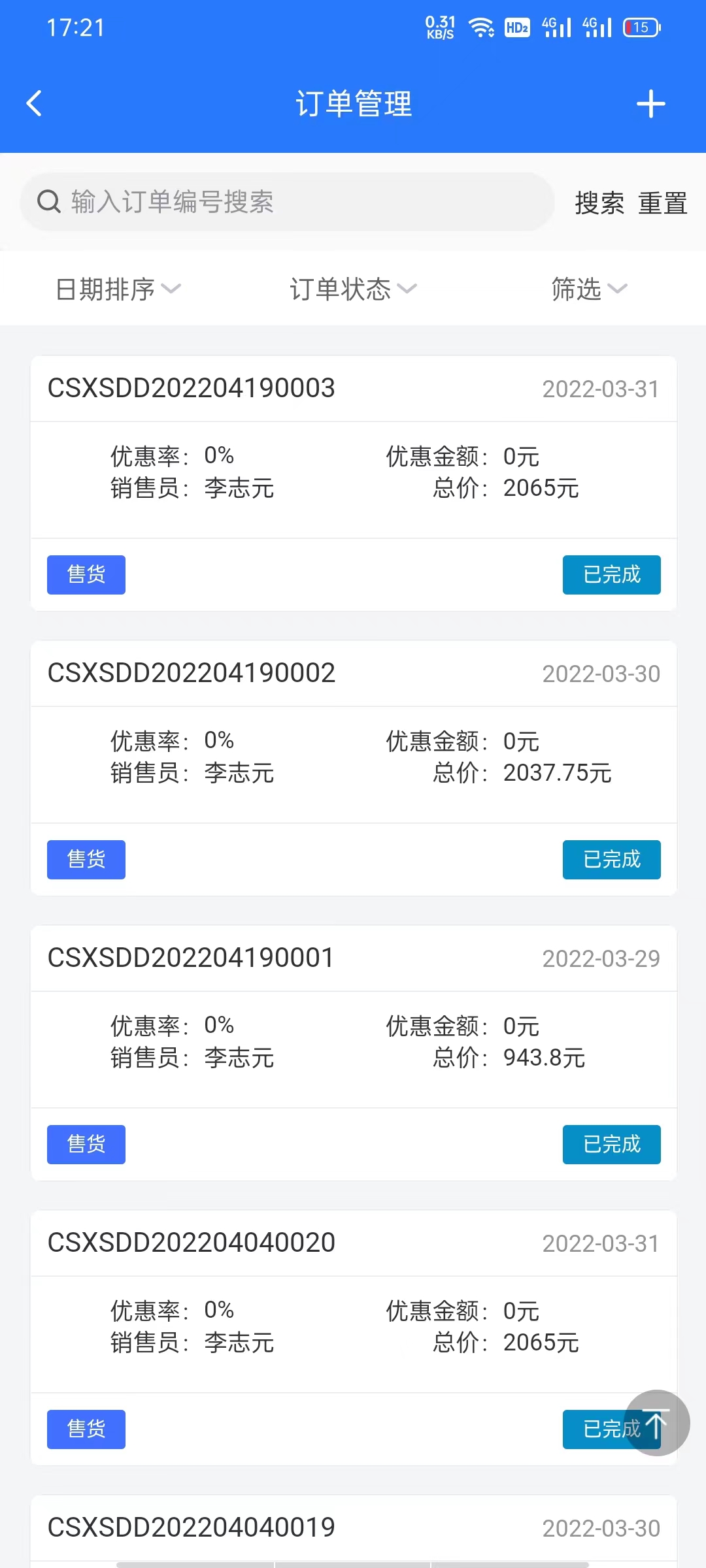Tap the 搜索 search button

pos(599,203)
